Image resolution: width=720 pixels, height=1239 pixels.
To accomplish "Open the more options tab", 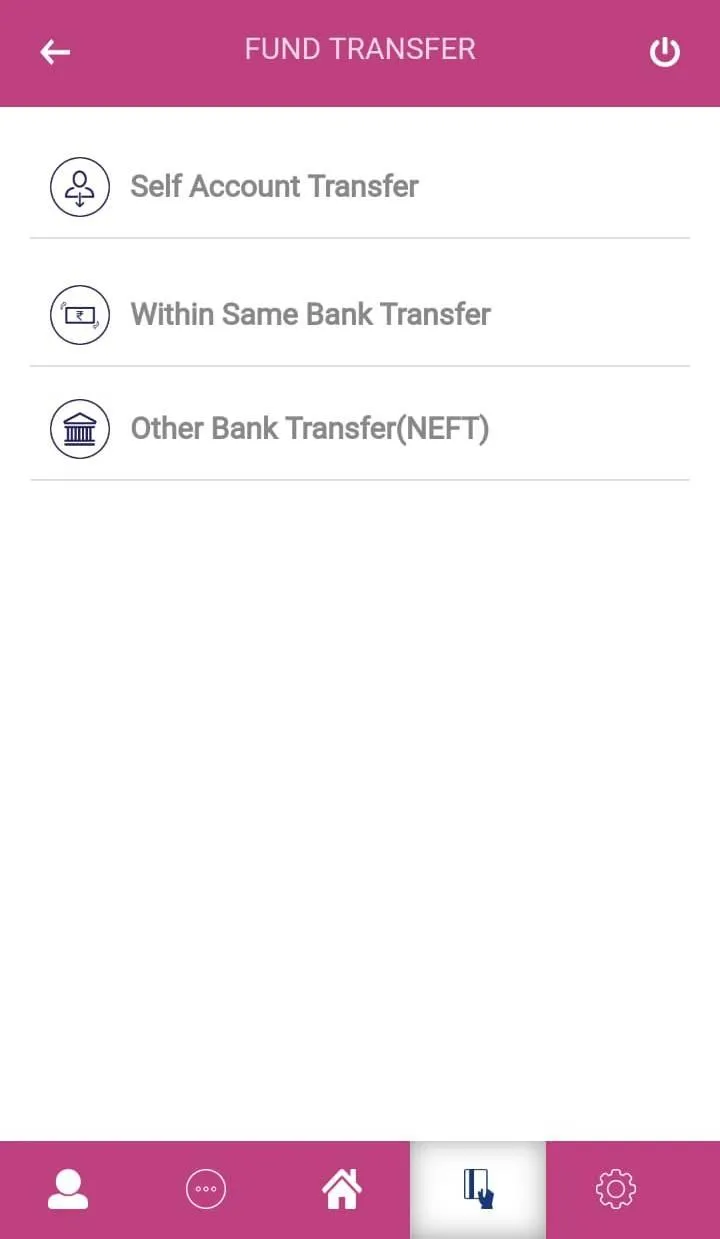I will [206, 1189].
